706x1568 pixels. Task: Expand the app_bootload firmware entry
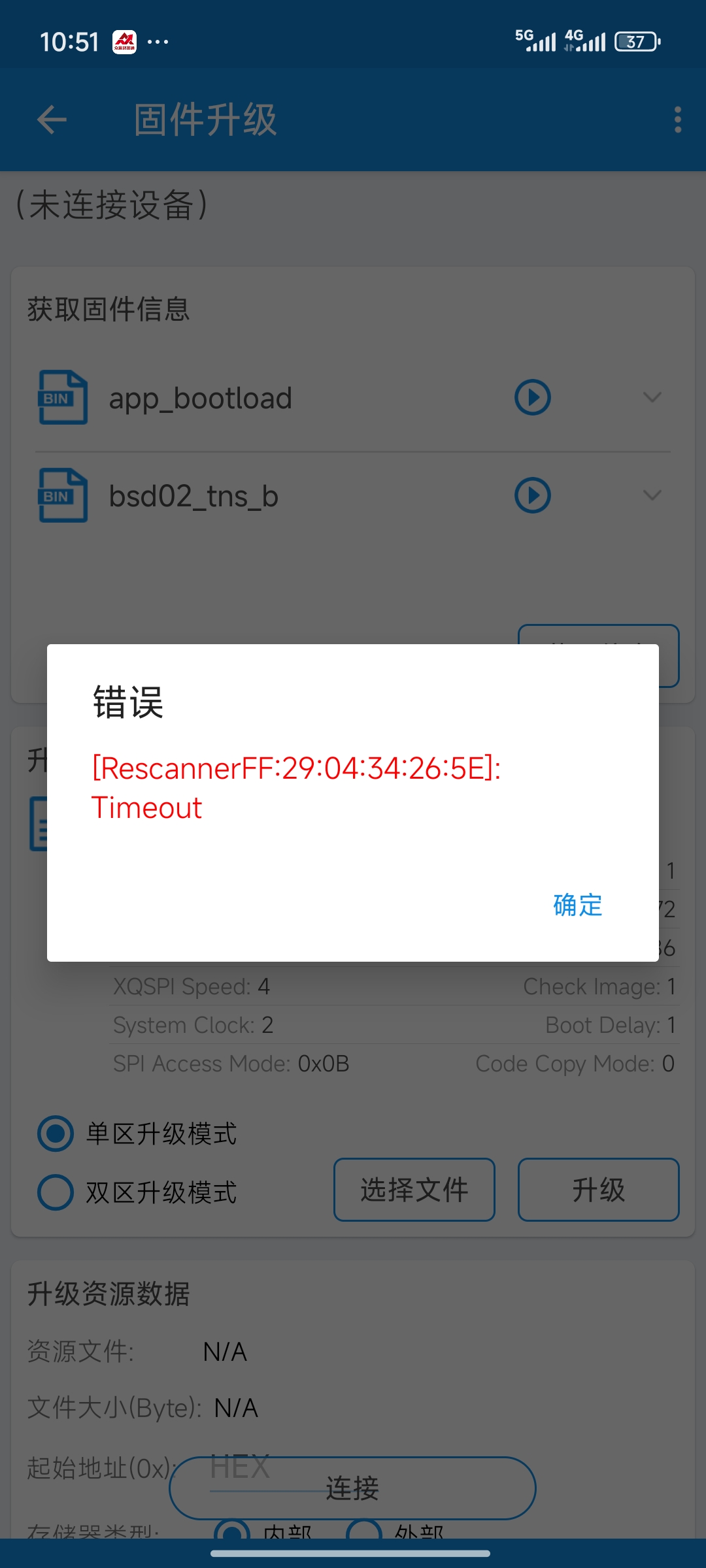point(652,397)
